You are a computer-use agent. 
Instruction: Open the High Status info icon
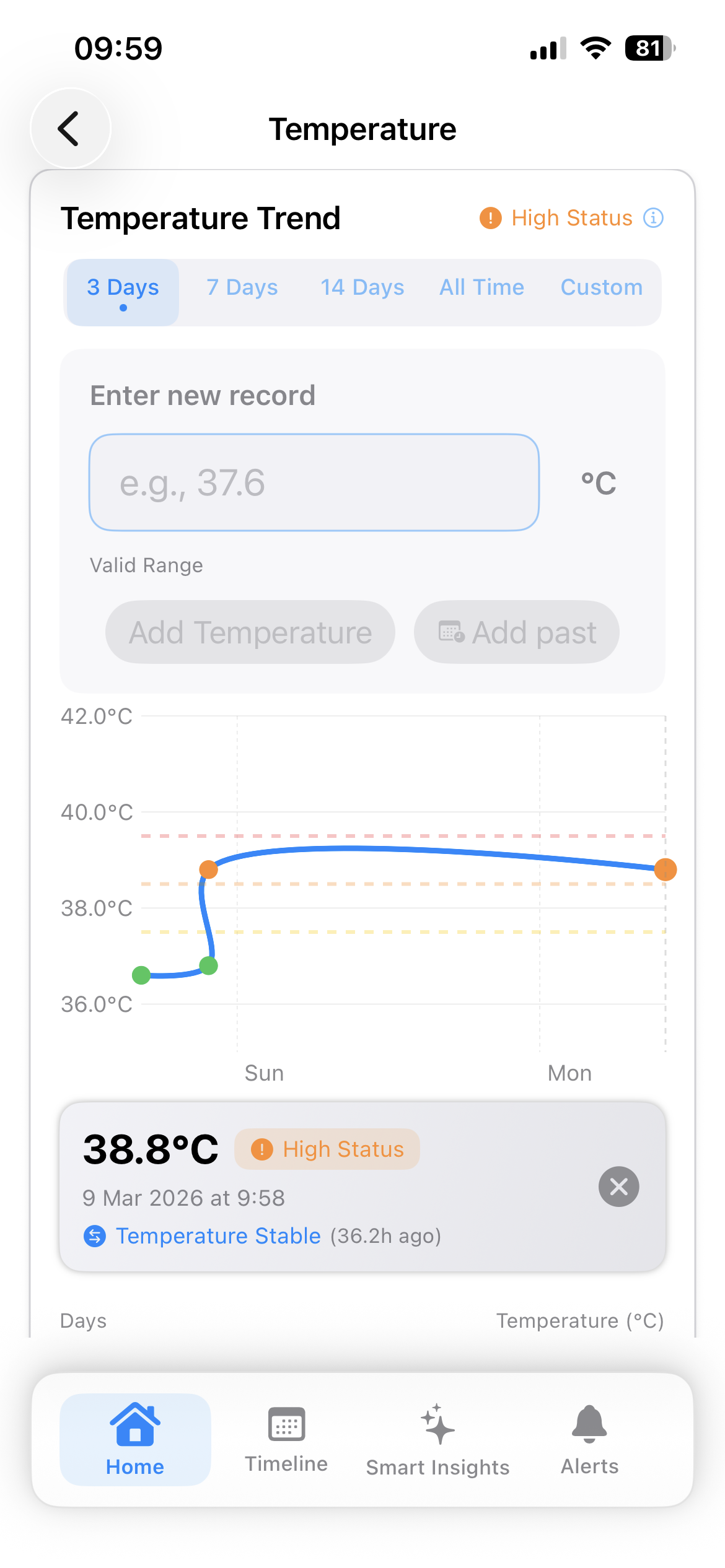[653, 218]
